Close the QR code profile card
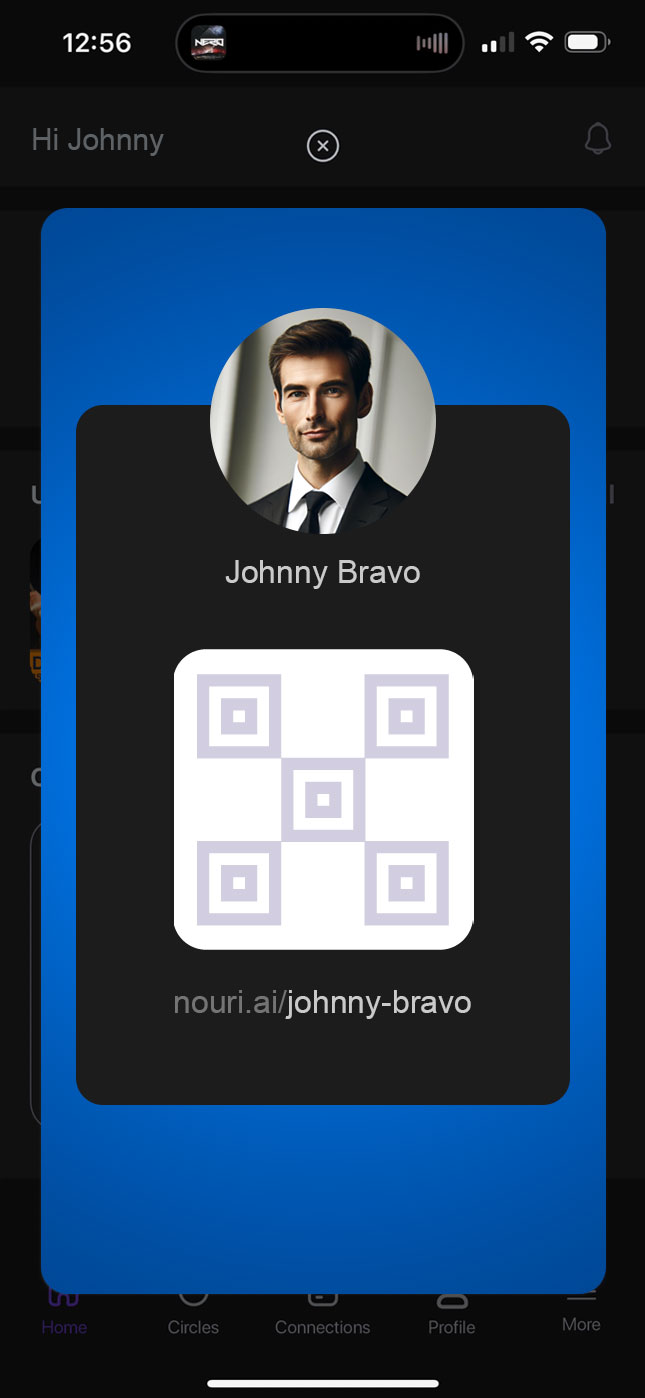This screenshot has width=645, height=1398. coord(322,147)
